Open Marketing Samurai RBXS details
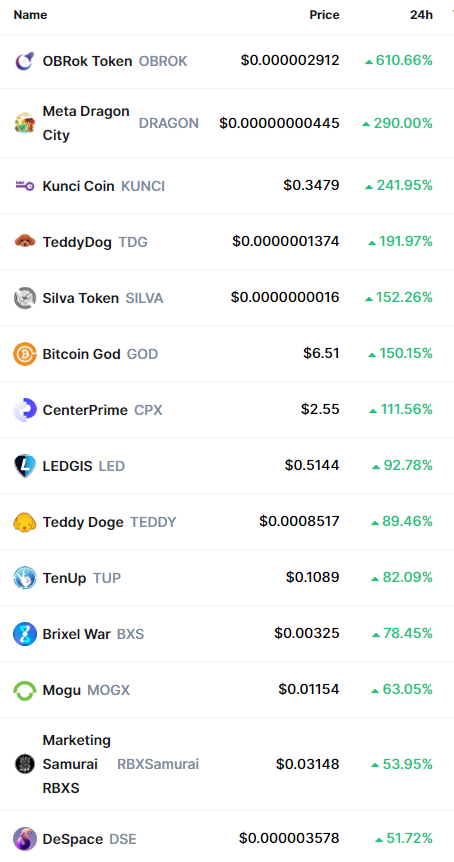The height and width of the screenshot is (862, 454). [x=227, y=764]
